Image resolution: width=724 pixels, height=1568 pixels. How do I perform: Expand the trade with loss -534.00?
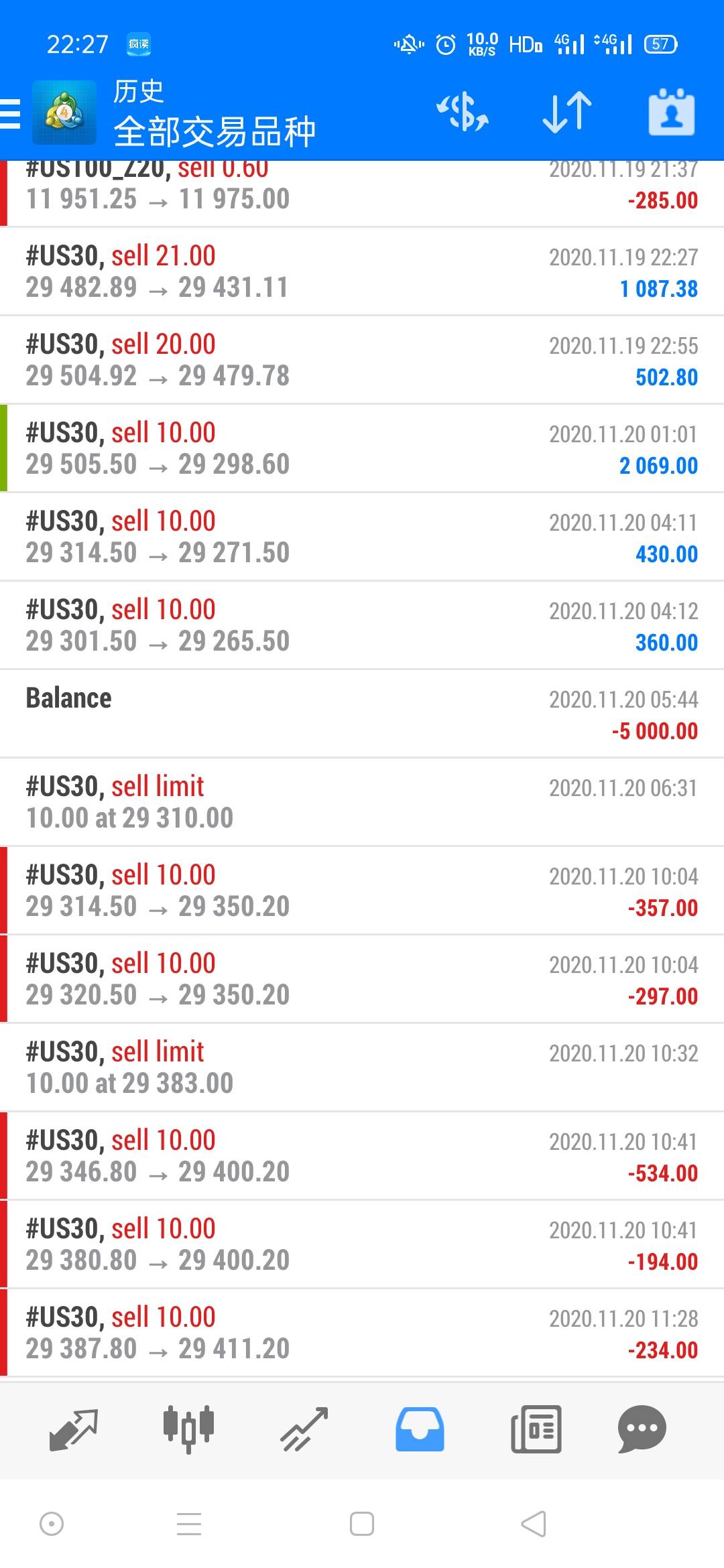[362, 1157]
